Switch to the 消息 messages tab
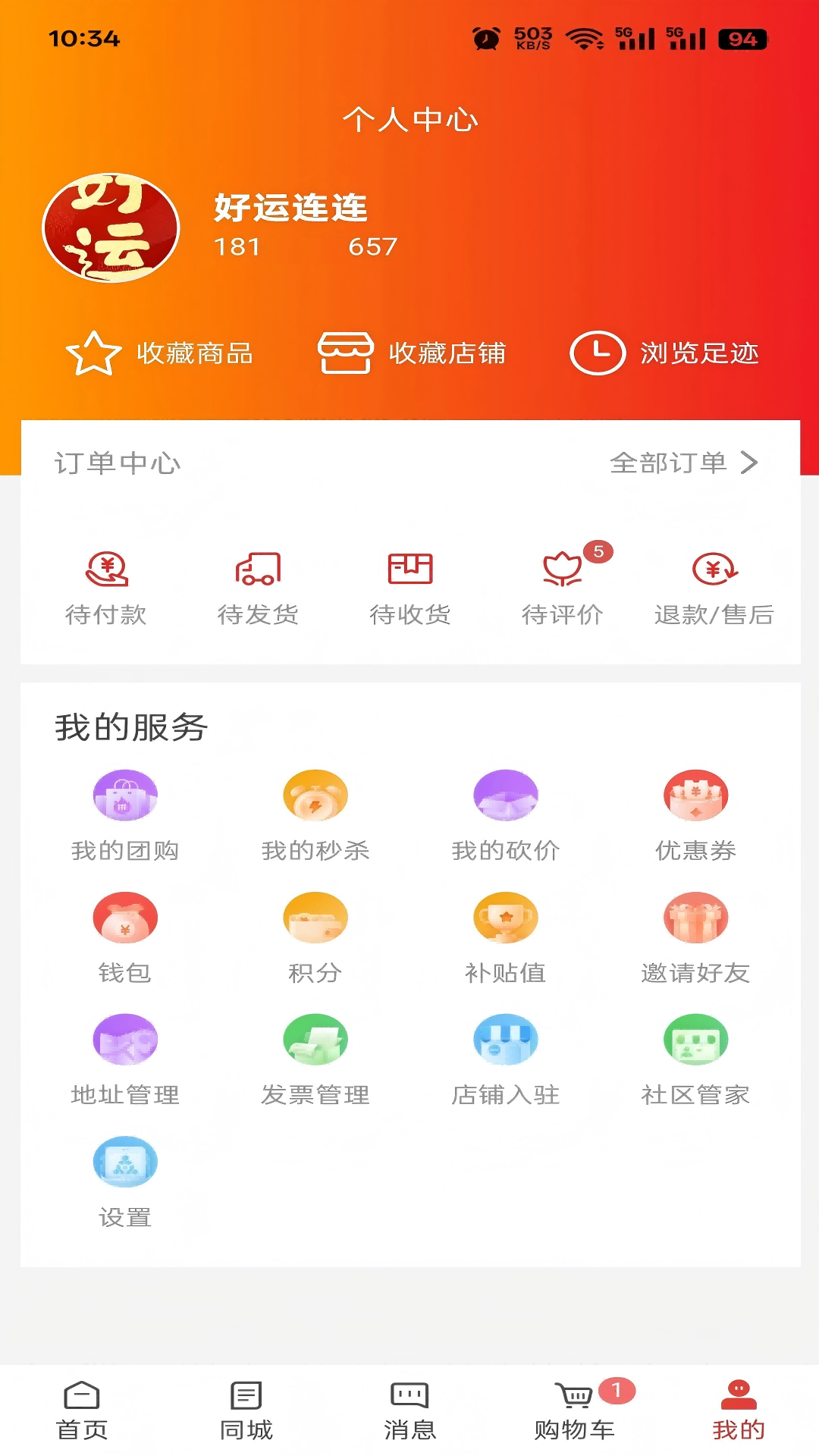Viewport: 819px width, 1456px height. click(x=409, y=1410)
